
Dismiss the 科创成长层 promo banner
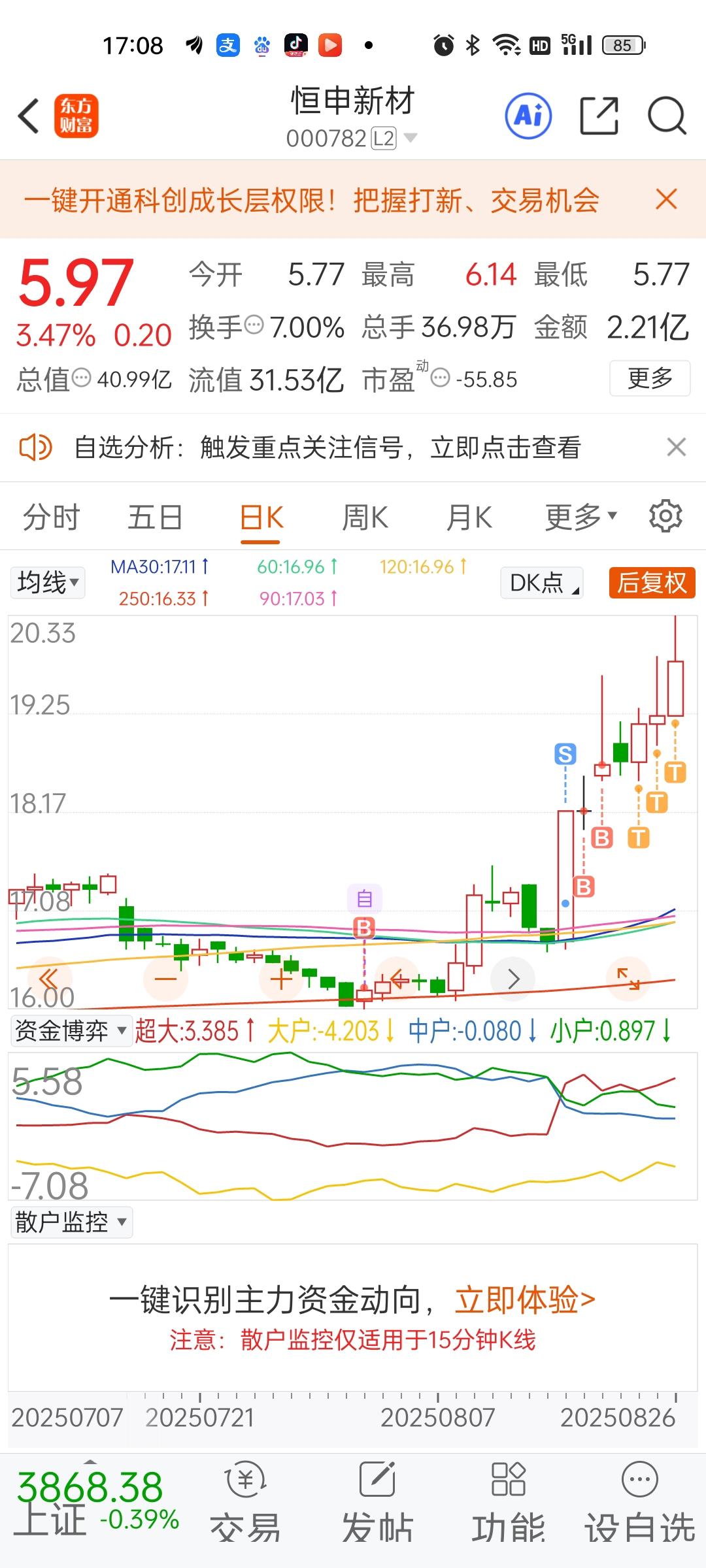tap(666, 199)
